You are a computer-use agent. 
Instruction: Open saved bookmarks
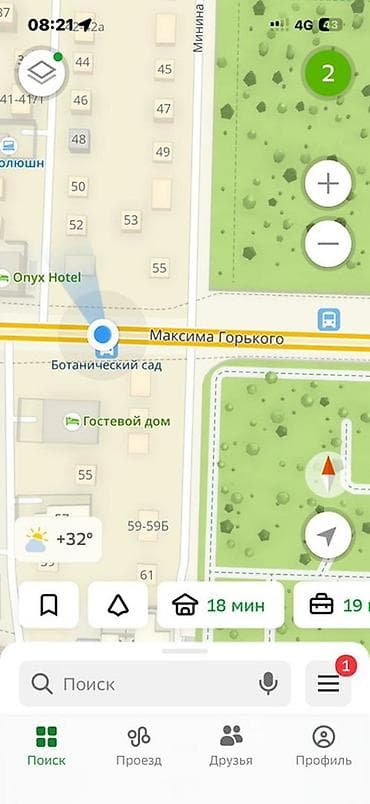(x=49, y=605)
